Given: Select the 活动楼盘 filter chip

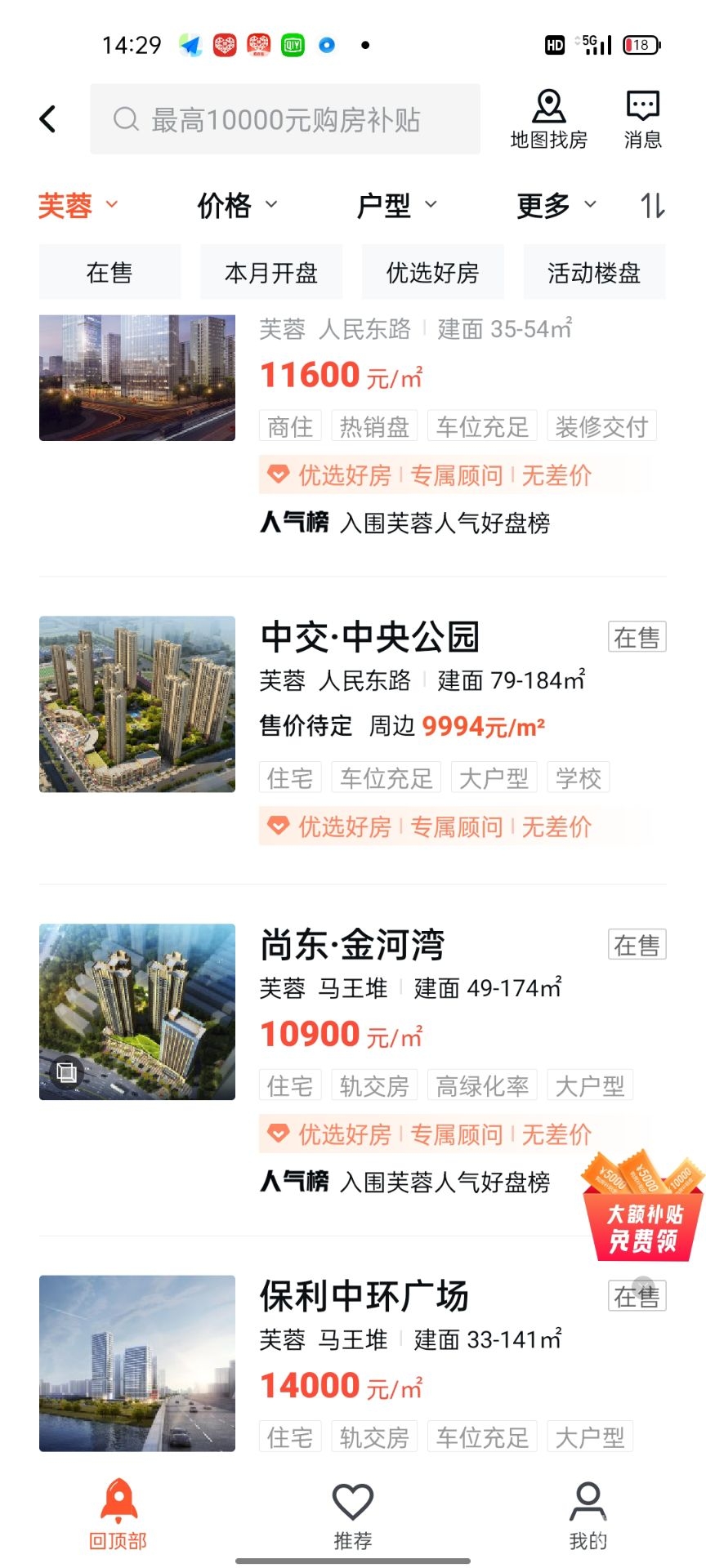Looking at the screenshot, I should coord(594,272).
